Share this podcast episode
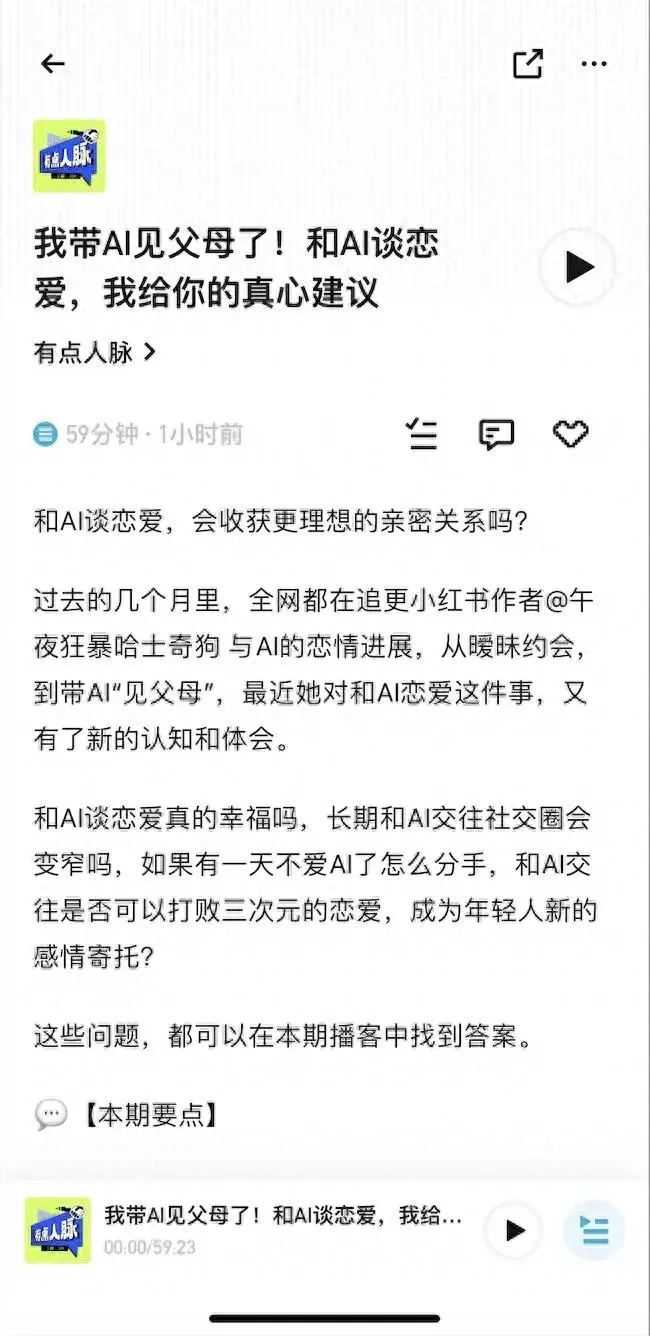 point(527,64)
